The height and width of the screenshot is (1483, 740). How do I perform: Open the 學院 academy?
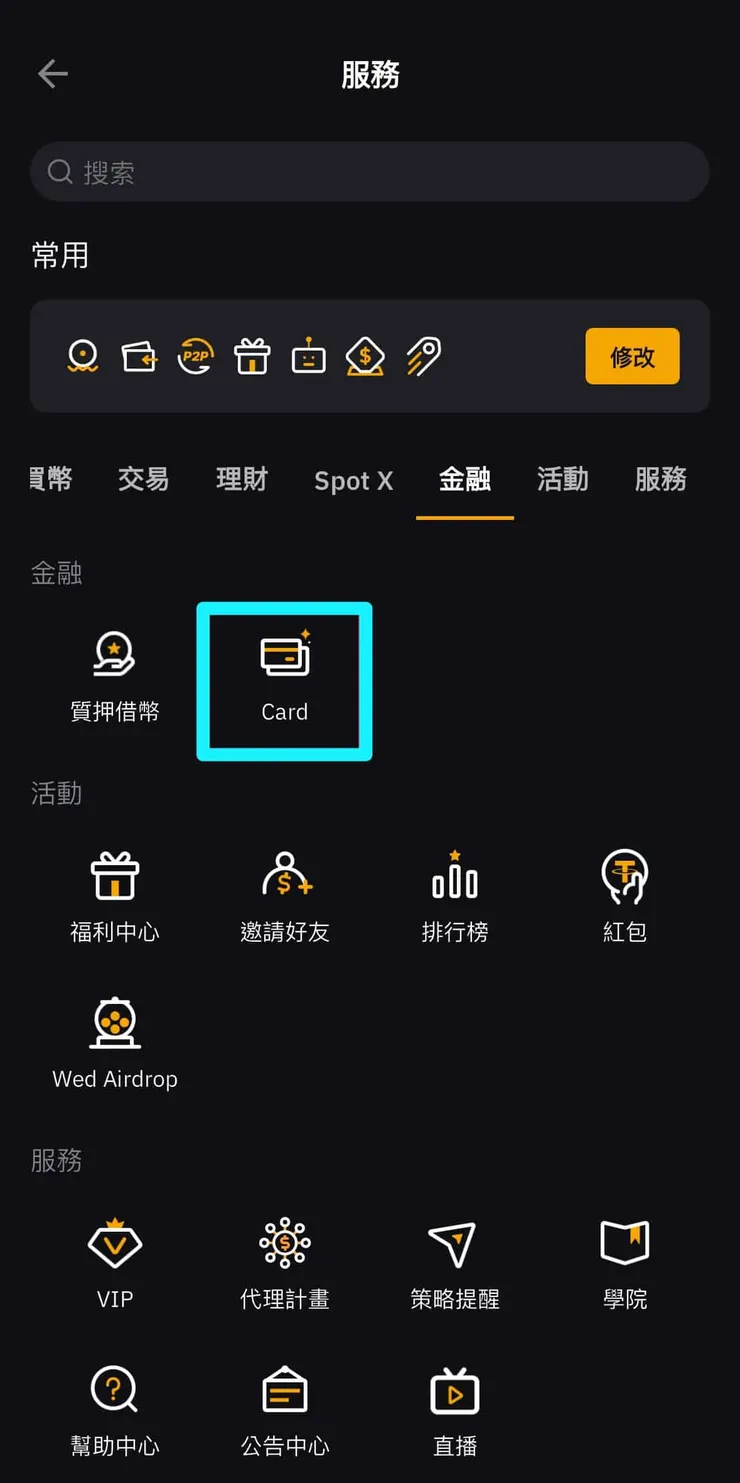click(x=624, y=1262)
